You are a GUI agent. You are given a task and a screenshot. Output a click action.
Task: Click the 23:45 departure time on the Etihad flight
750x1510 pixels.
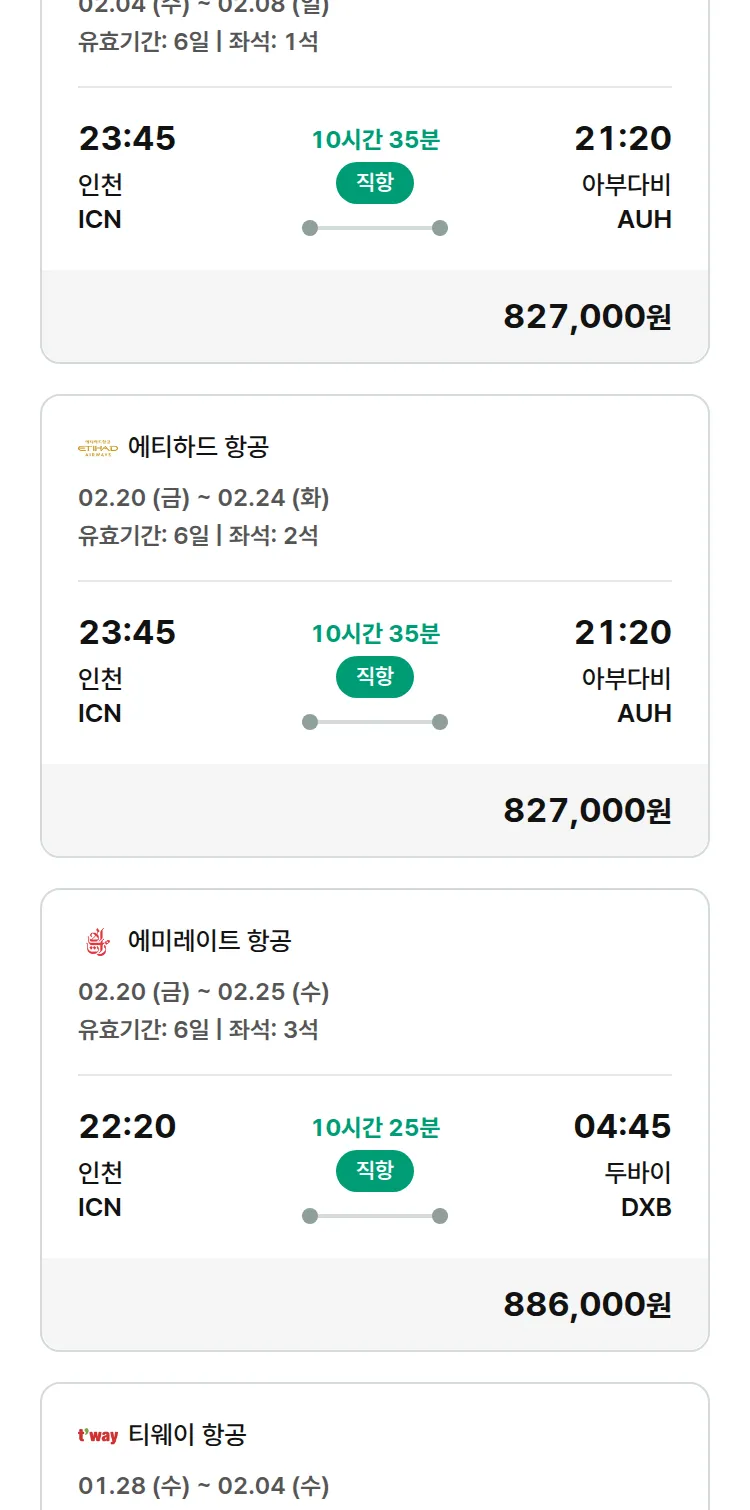point(127,632)
